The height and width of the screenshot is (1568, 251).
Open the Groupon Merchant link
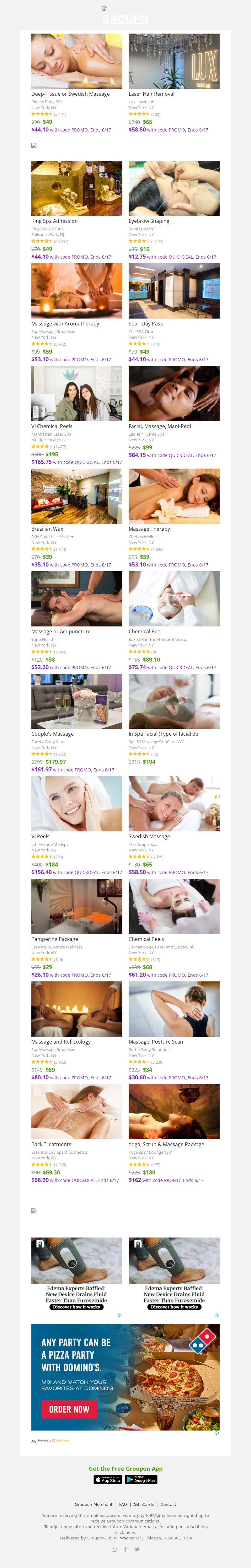coord(93,1504)
